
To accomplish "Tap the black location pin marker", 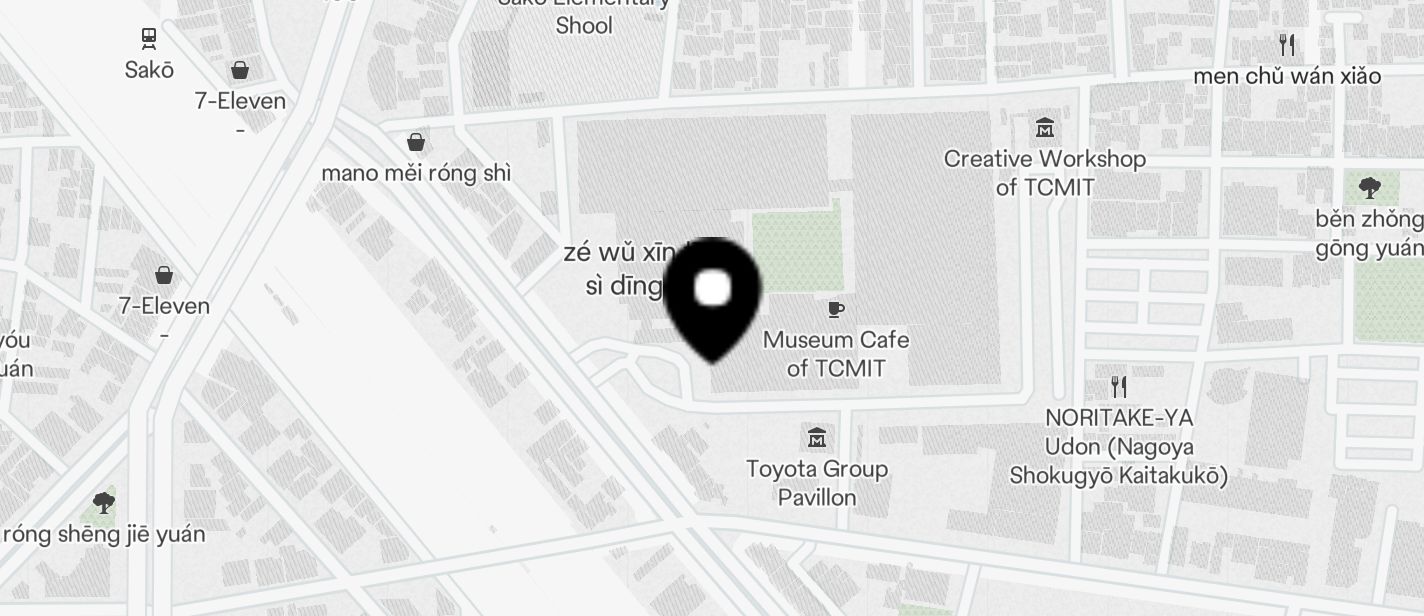I will (x=712, y=293).
